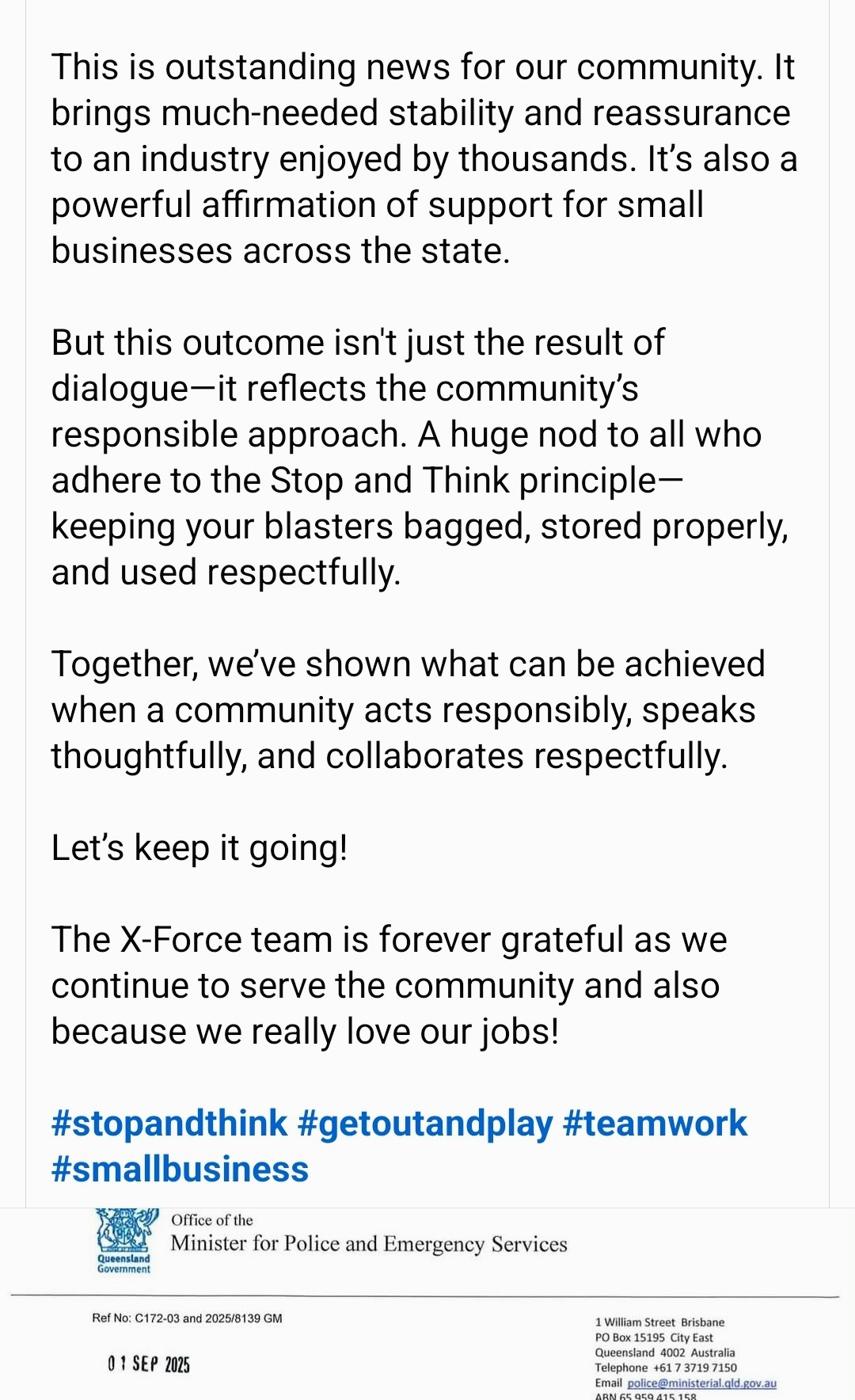This screenshot has width=855, height=1400.
Task: Follow the #teamwork hashtag link
Action: coord(655,1124)
